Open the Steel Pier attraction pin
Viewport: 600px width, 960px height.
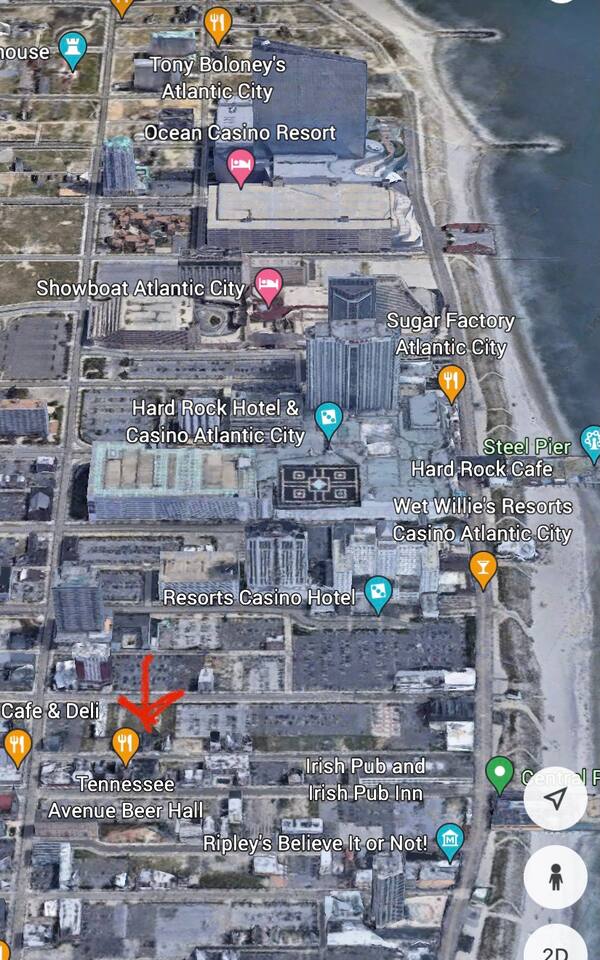[x=590, y=441]
